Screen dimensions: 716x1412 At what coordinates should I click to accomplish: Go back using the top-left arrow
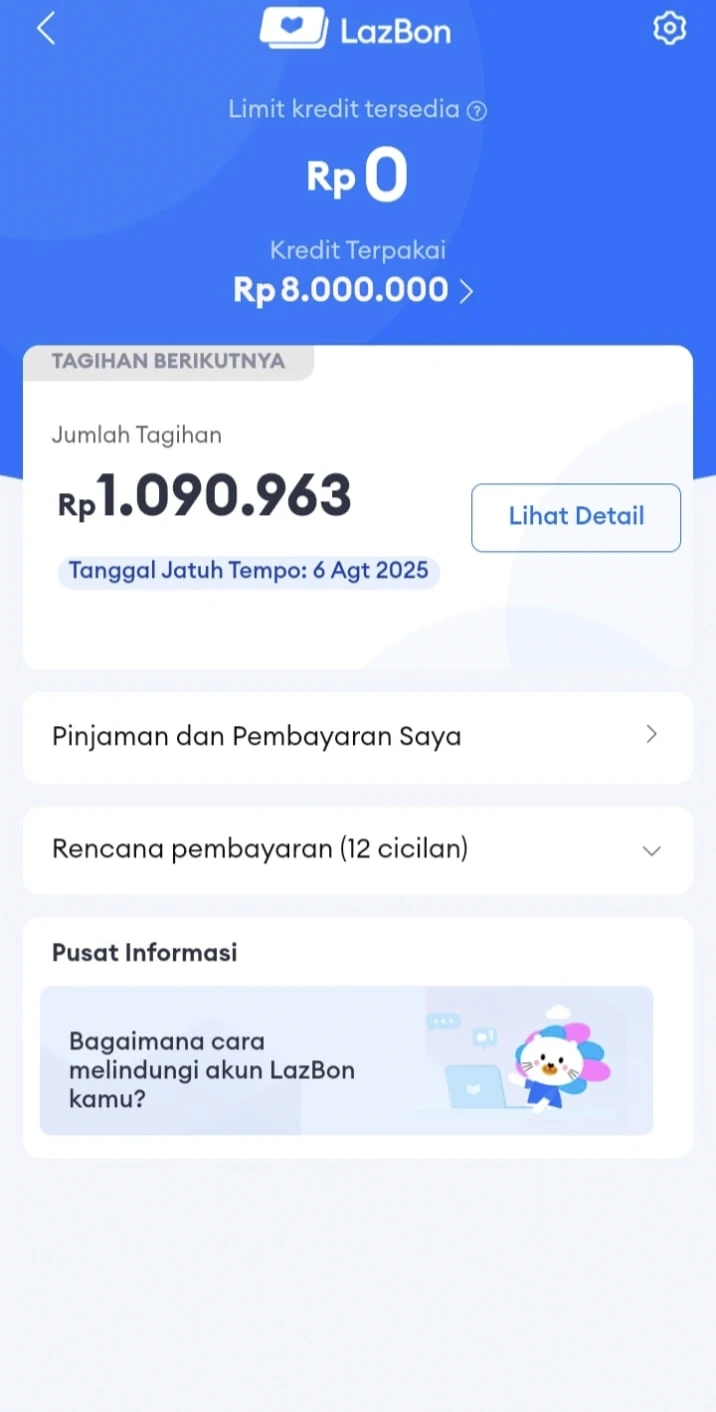(46, 29)
